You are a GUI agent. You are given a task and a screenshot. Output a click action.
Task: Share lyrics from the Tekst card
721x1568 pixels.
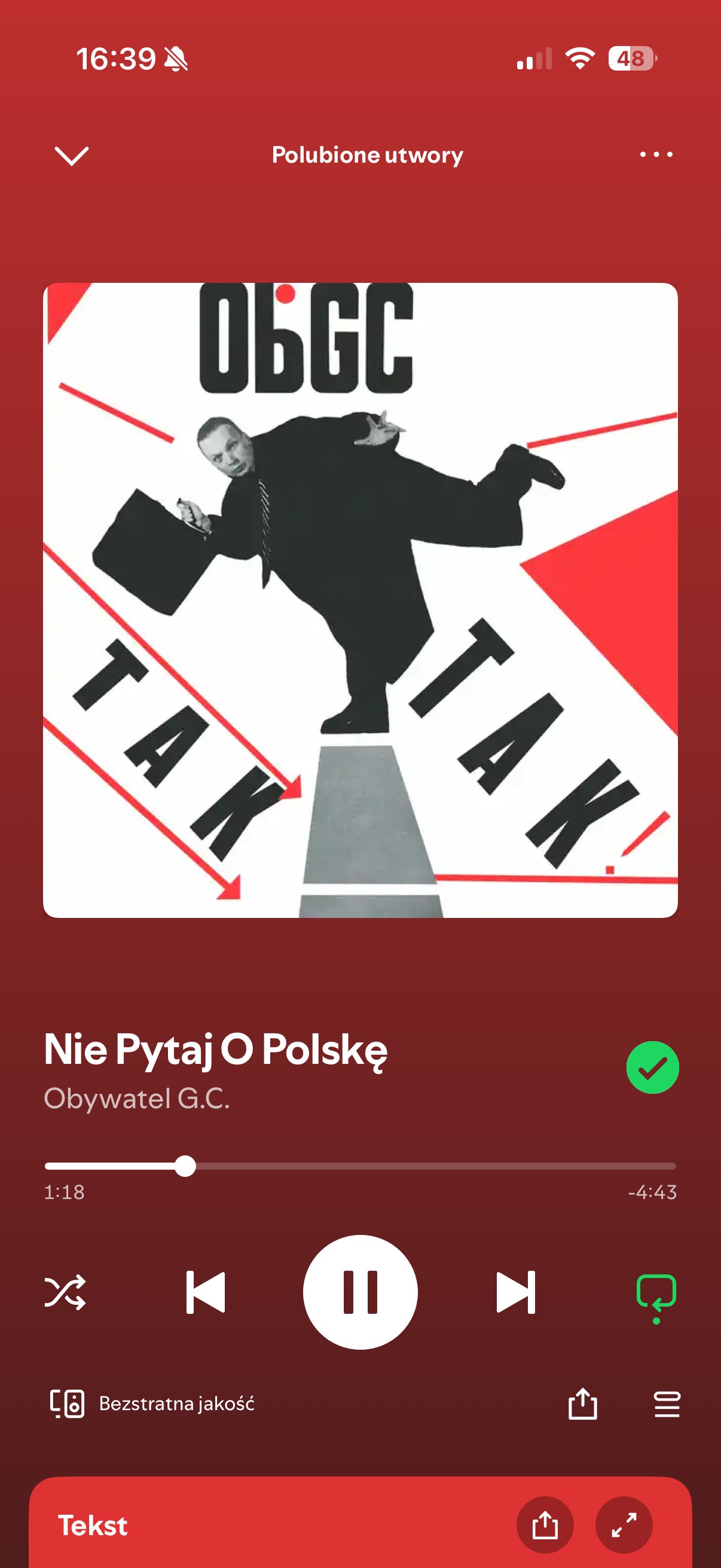point(545,1525)
